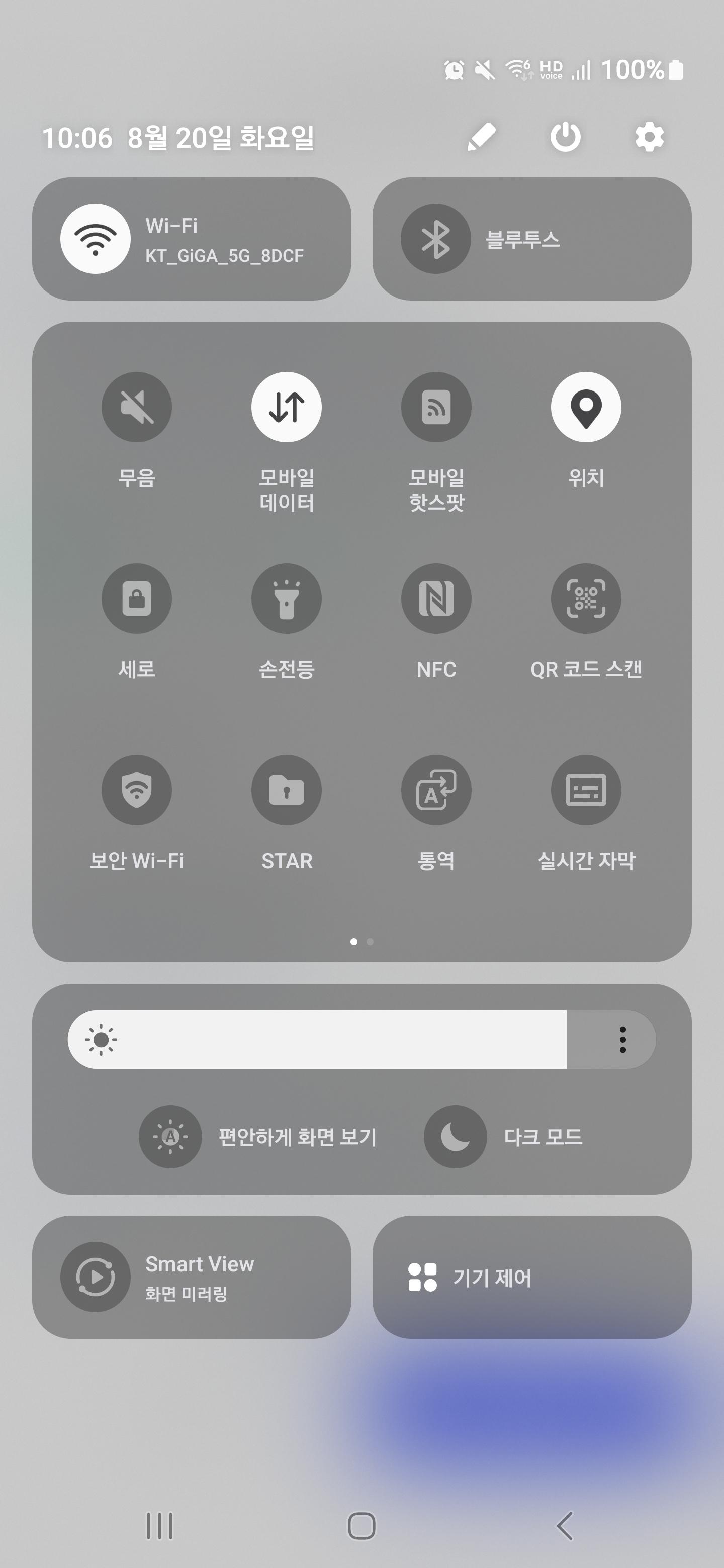The image size is (724, 1568).
Task: Open brightness slider more options
Action: 622,1040
